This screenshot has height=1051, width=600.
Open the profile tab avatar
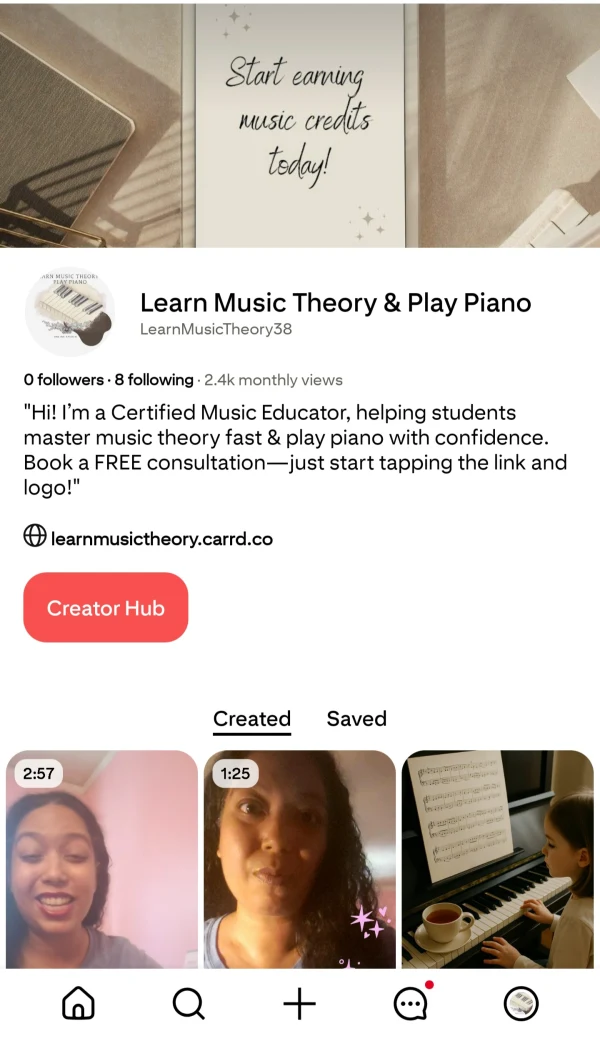[x=521, y=1003]
